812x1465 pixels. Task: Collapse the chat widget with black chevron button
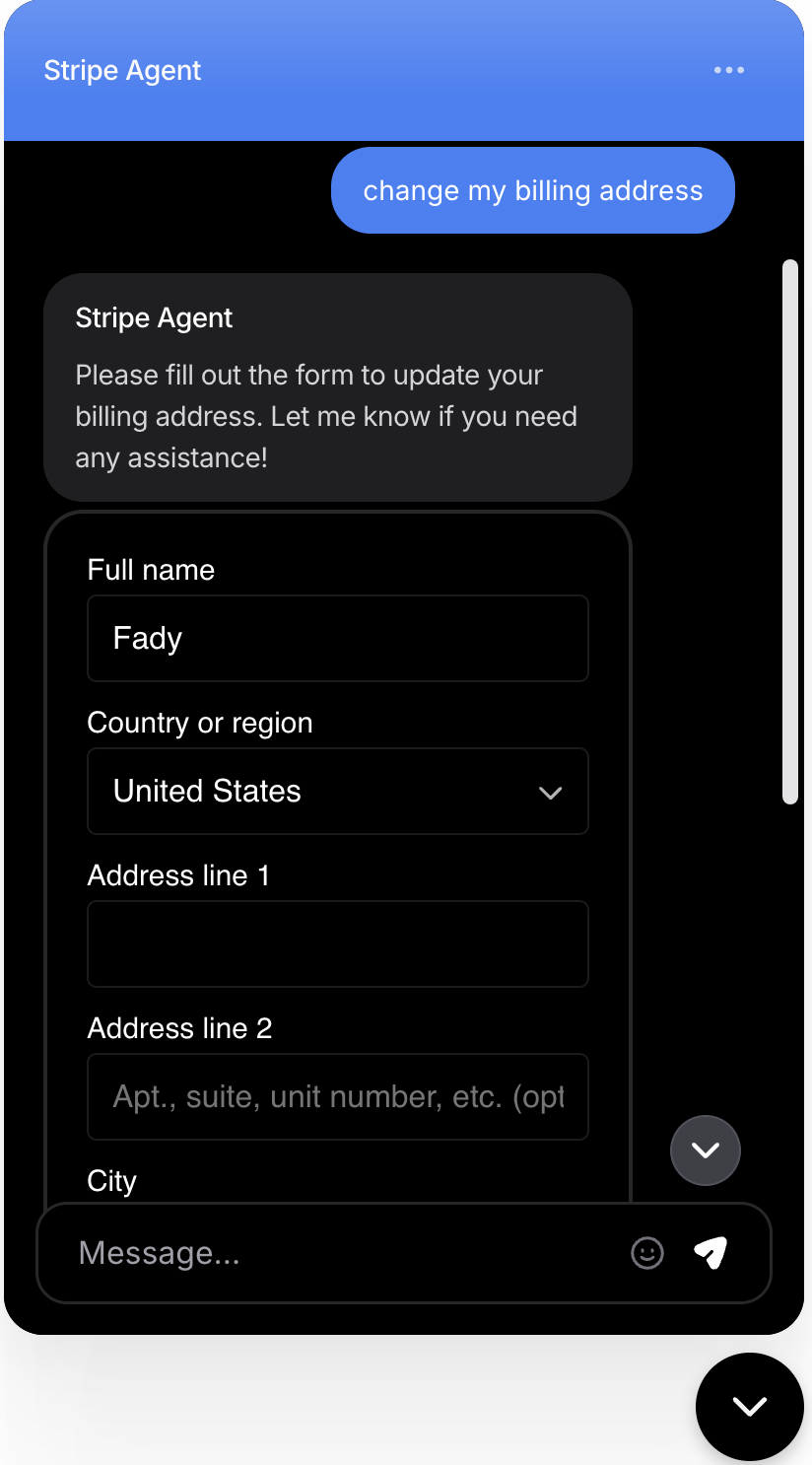click(749, 1406)
